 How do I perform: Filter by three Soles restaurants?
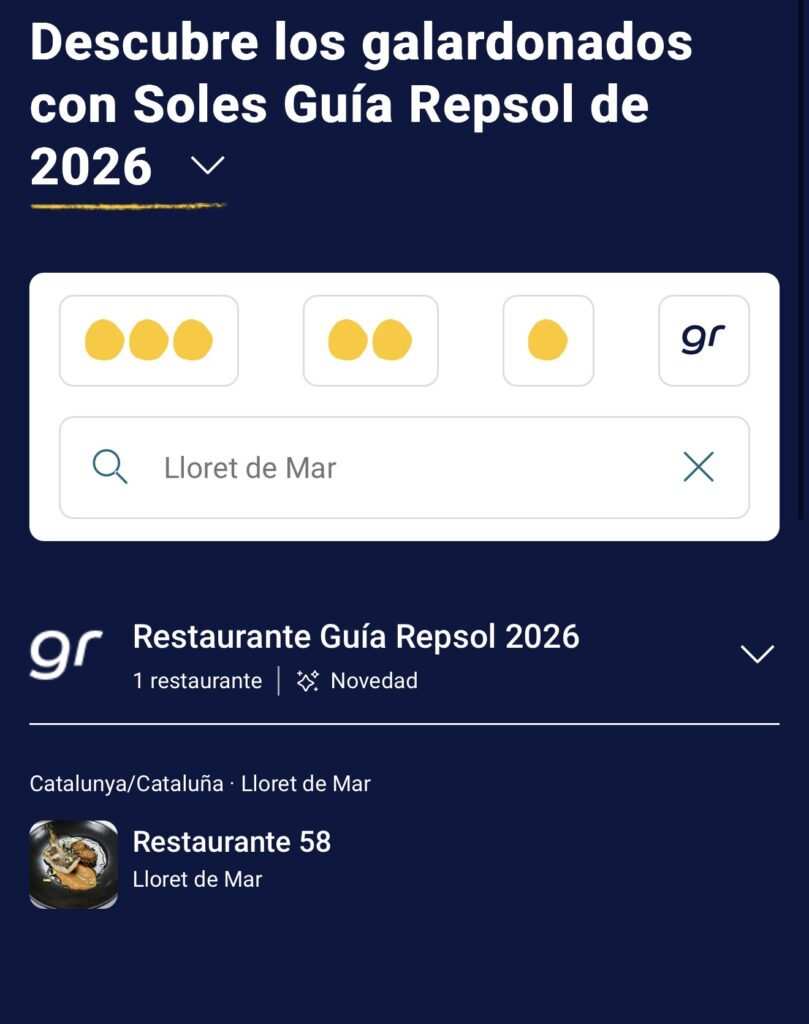tap(149, 341)
